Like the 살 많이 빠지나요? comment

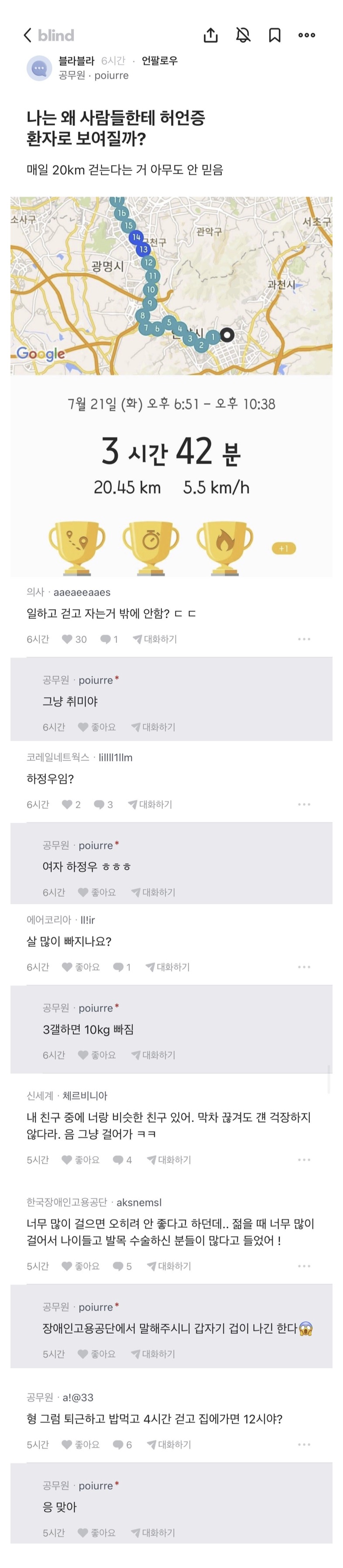pyautogui.click(x=81, y=967)
